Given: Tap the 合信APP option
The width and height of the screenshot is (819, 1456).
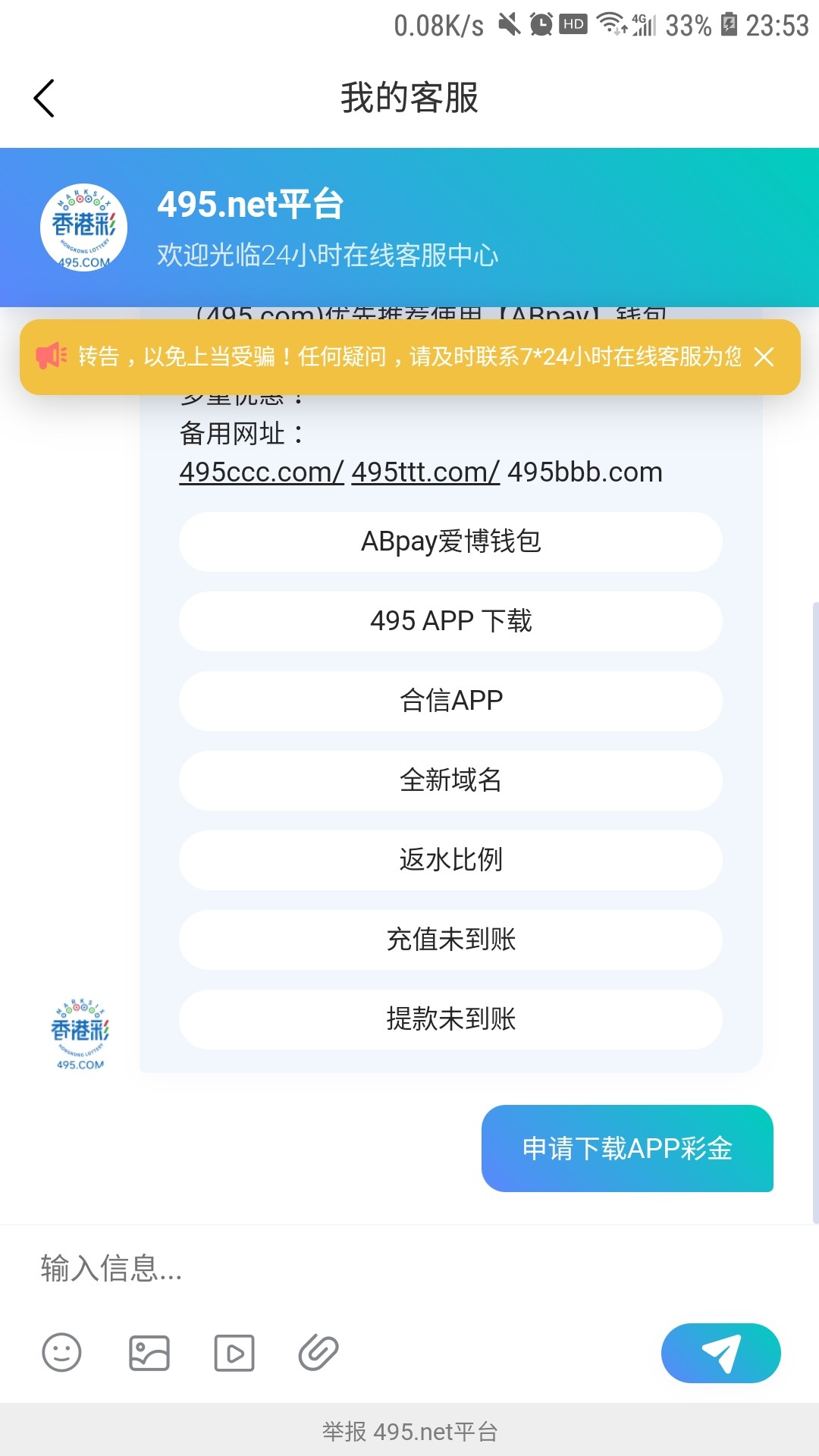Looking at the screenshot, I should click(x=450, y=701).
